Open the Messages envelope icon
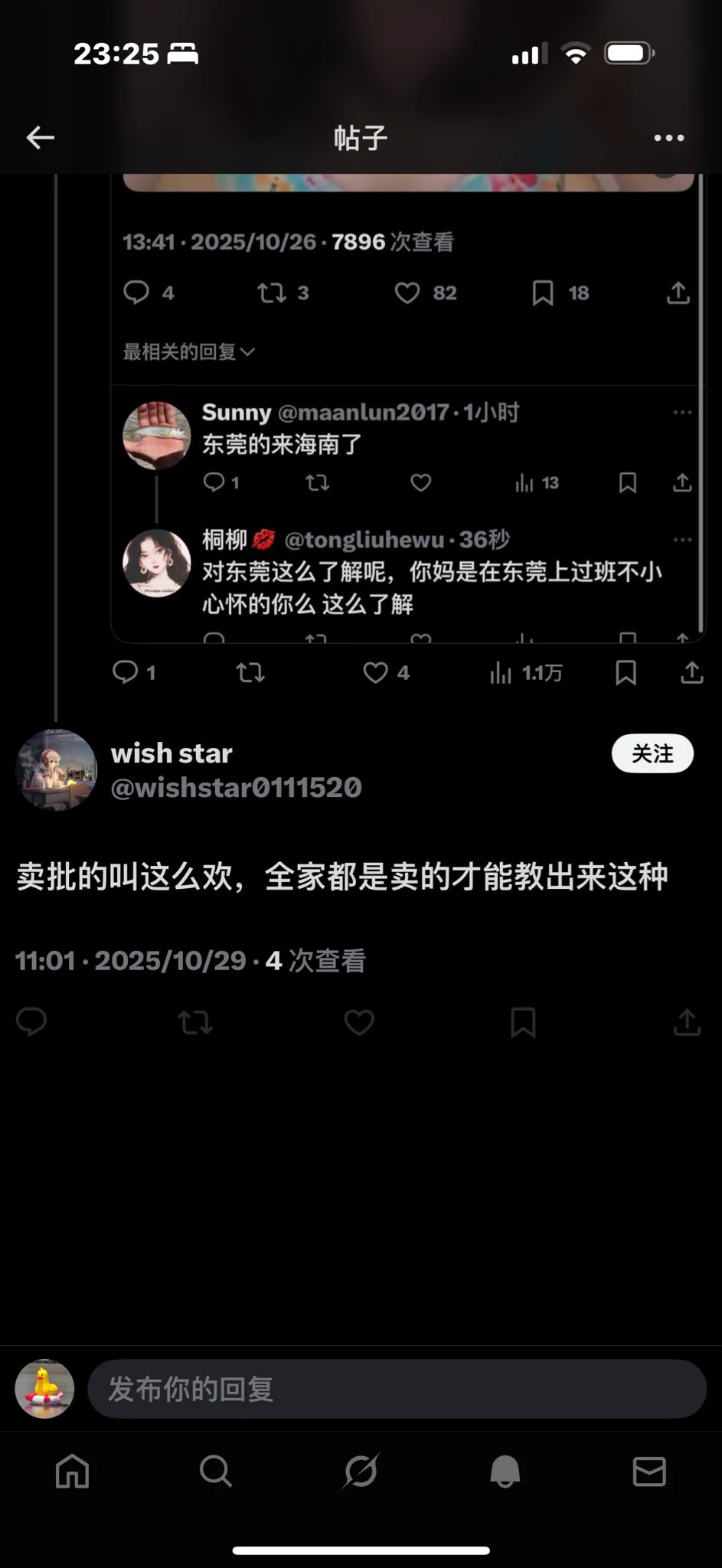This screenshot has width=722, height=1568. click(x=650, y=1471)
